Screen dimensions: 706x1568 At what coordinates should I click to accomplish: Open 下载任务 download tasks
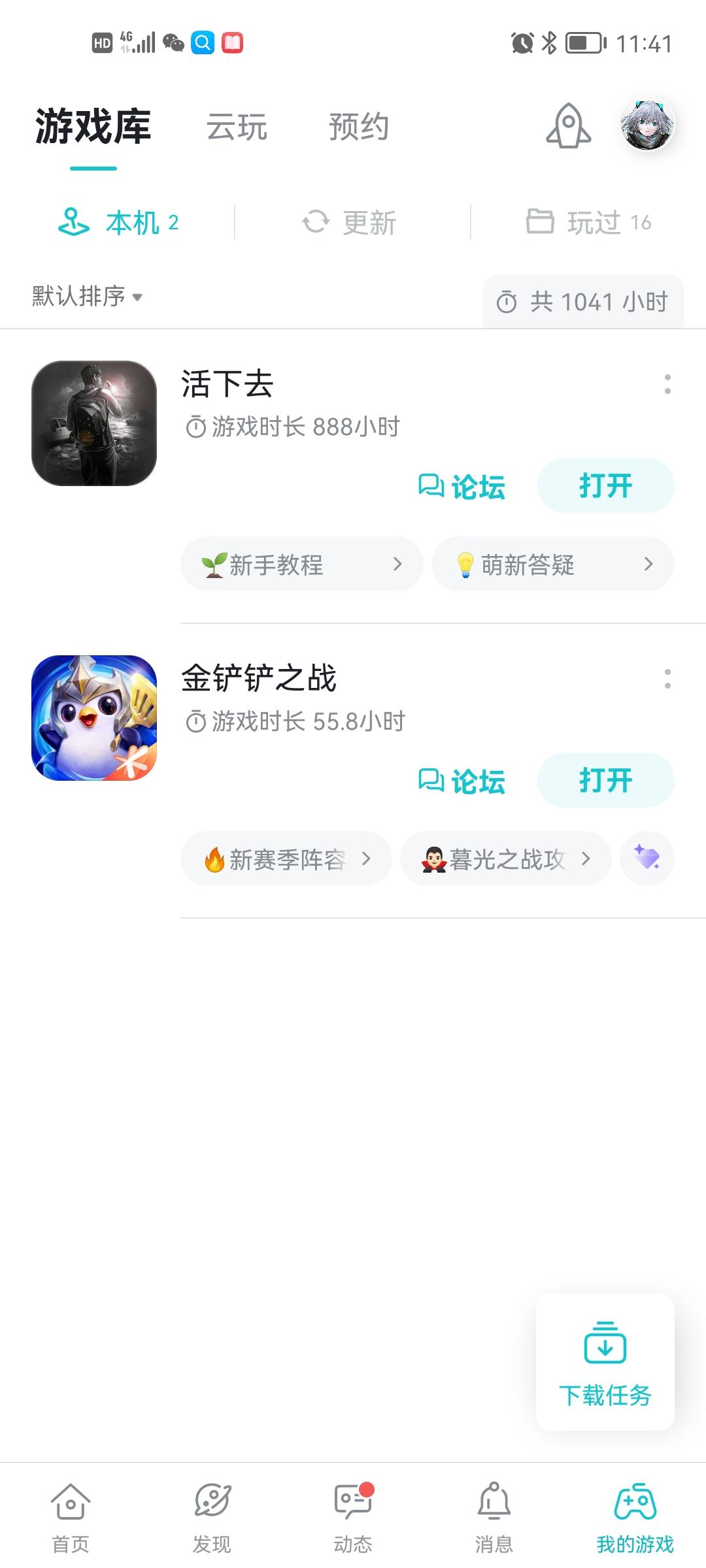(x=605, y=1362)
